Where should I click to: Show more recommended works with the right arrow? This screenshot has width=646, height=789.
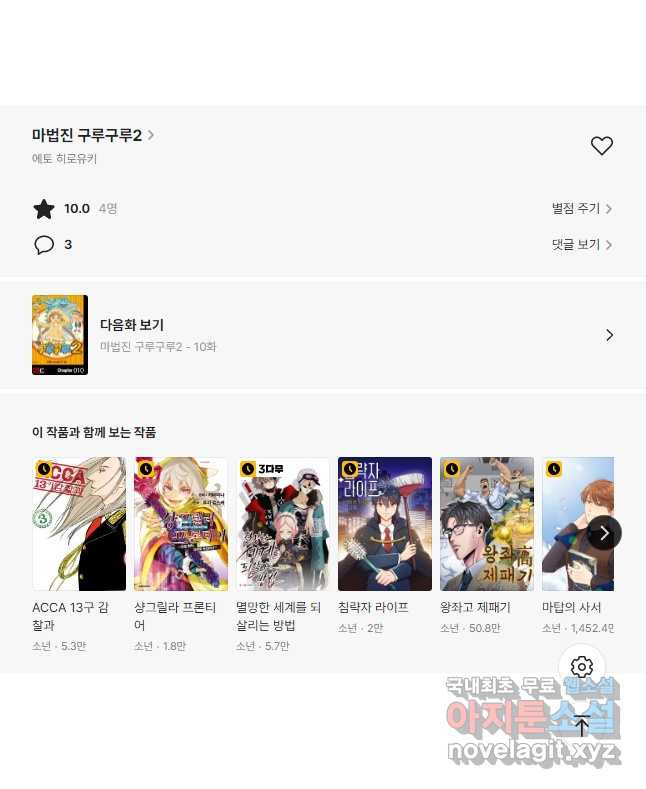pyautogui.click(x=604, y=533)
